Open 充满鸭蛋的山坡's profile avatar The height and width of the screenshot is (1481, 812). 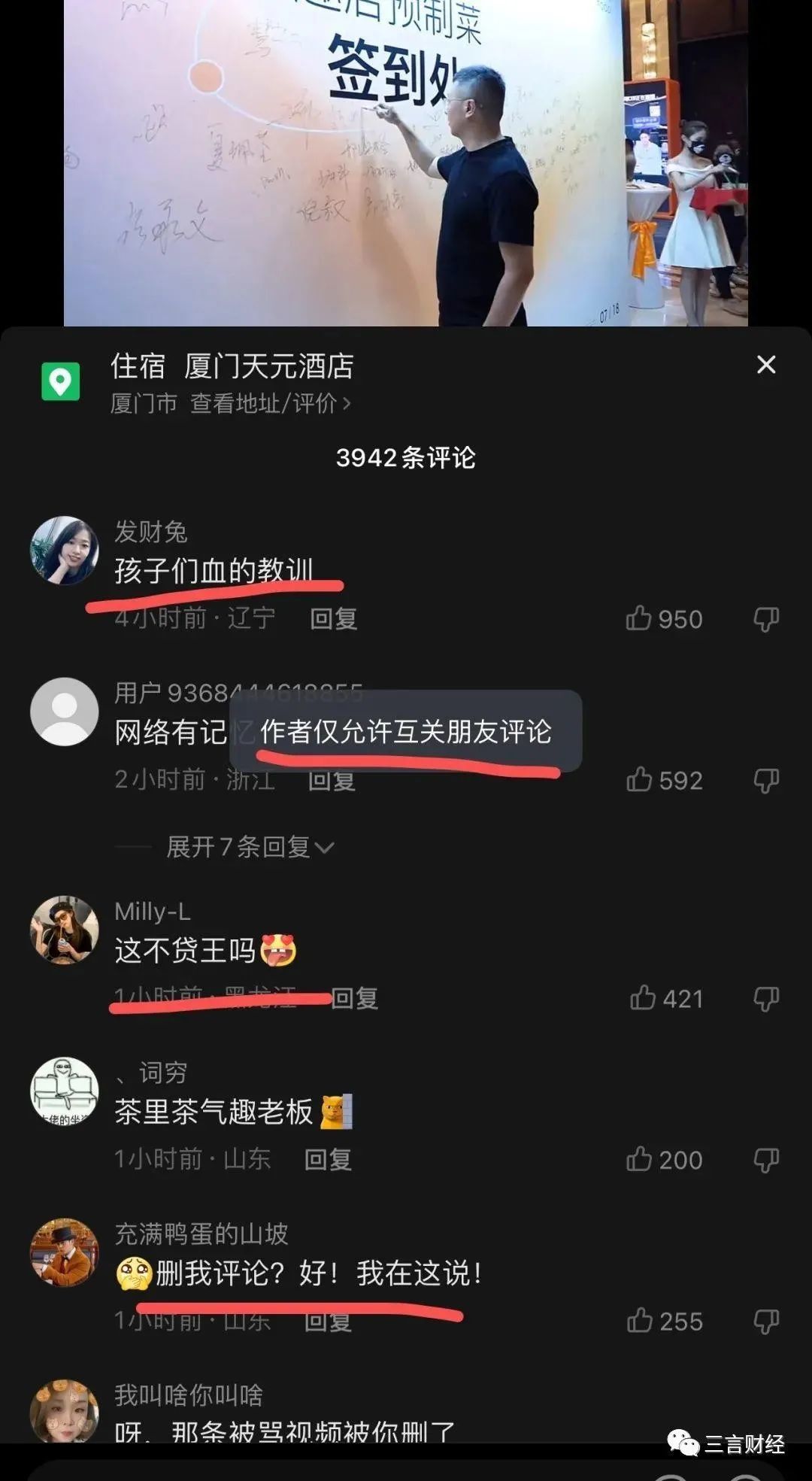[x=64, y=1252]
